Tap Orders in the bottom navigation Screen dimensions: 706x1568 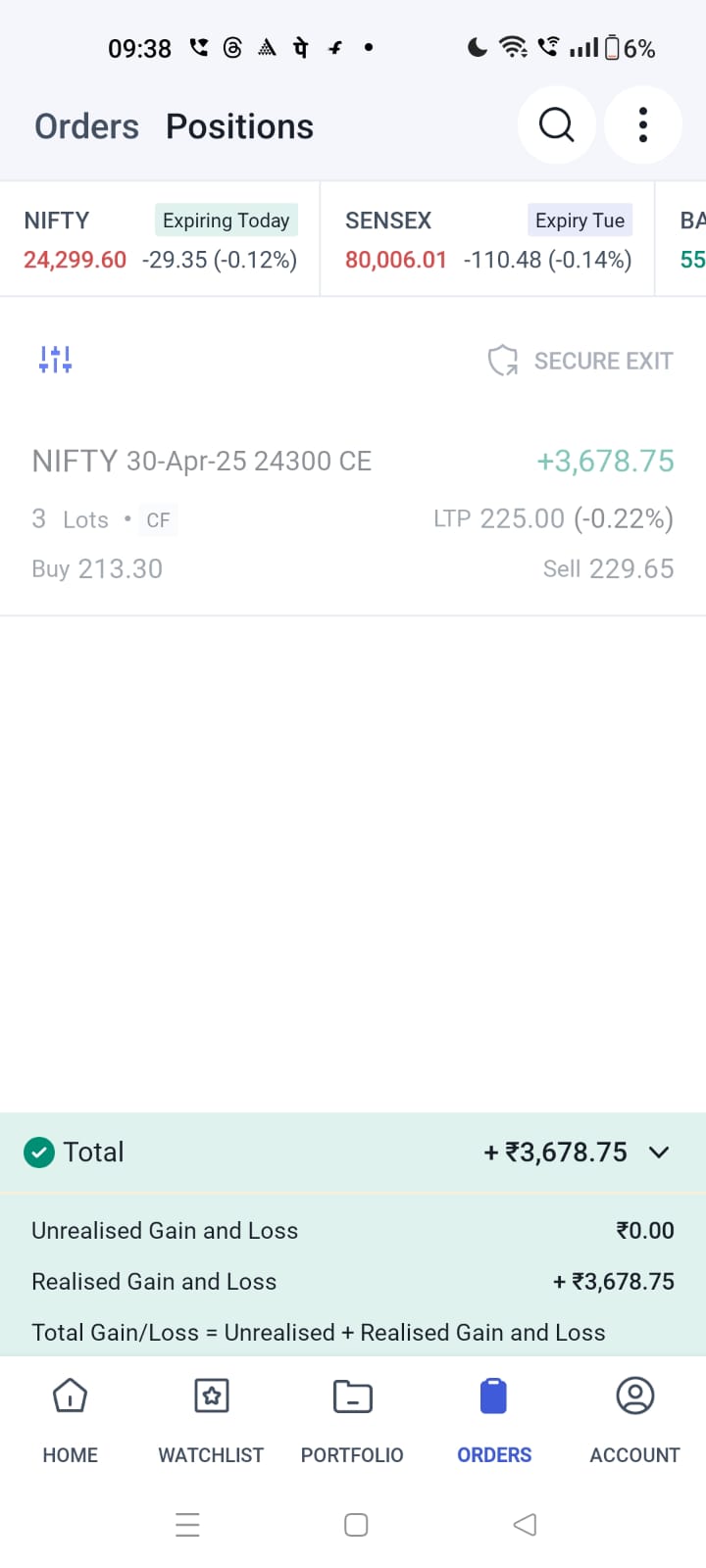(494, 1420)
